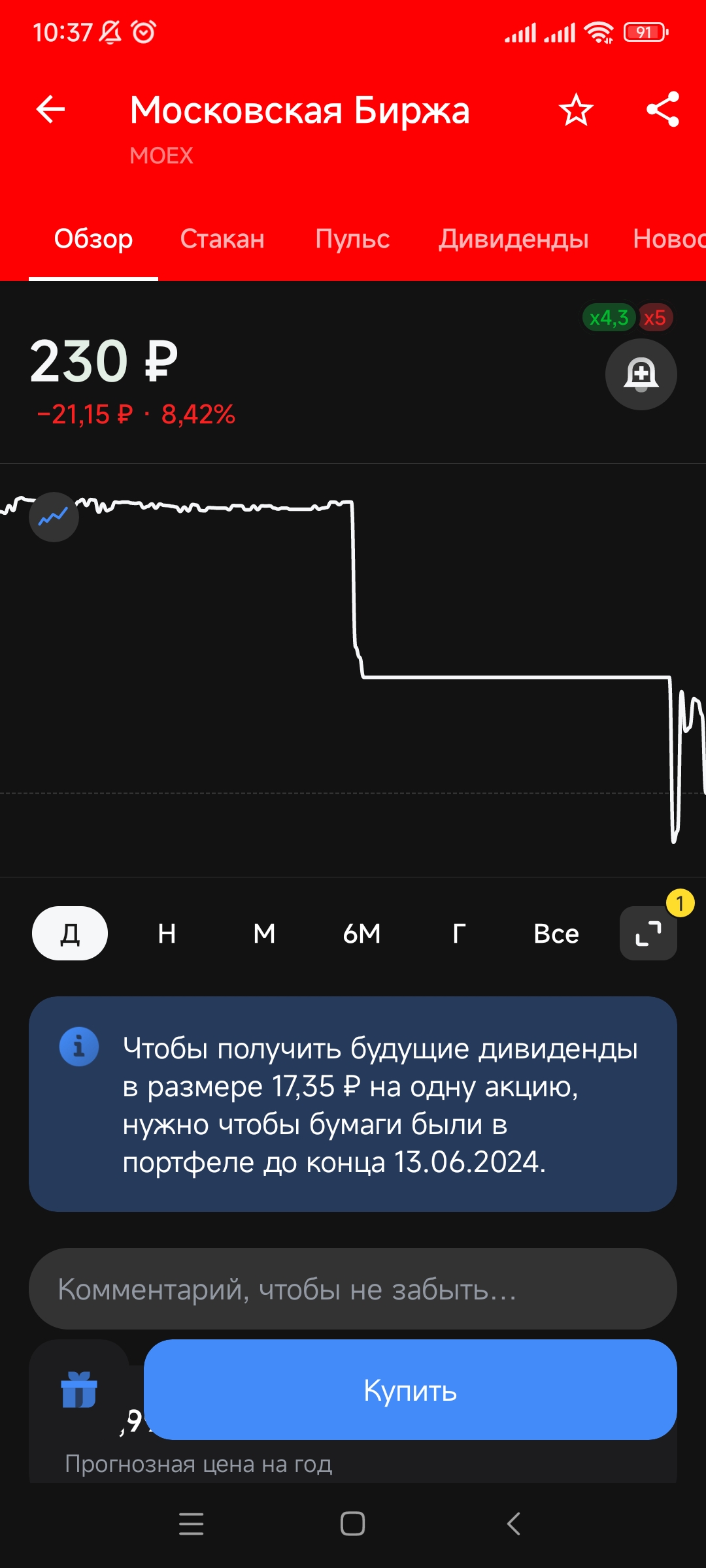Select the Обзор tab
This screenshot has height=1568, width=706.
[93, 239]
